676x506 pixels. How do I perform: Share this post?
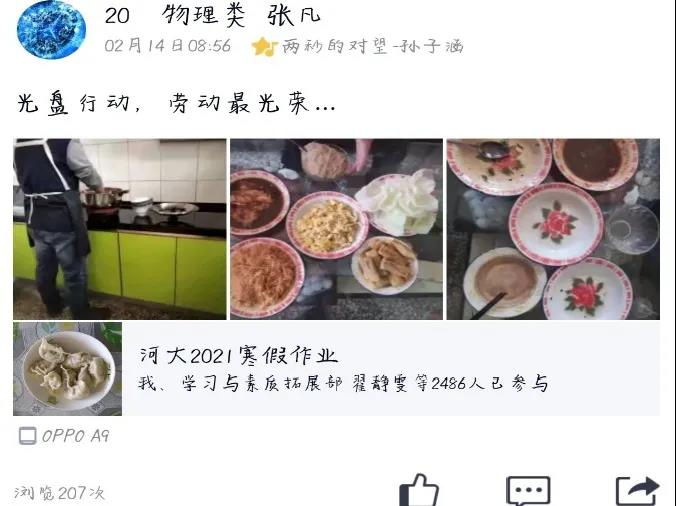637,490
